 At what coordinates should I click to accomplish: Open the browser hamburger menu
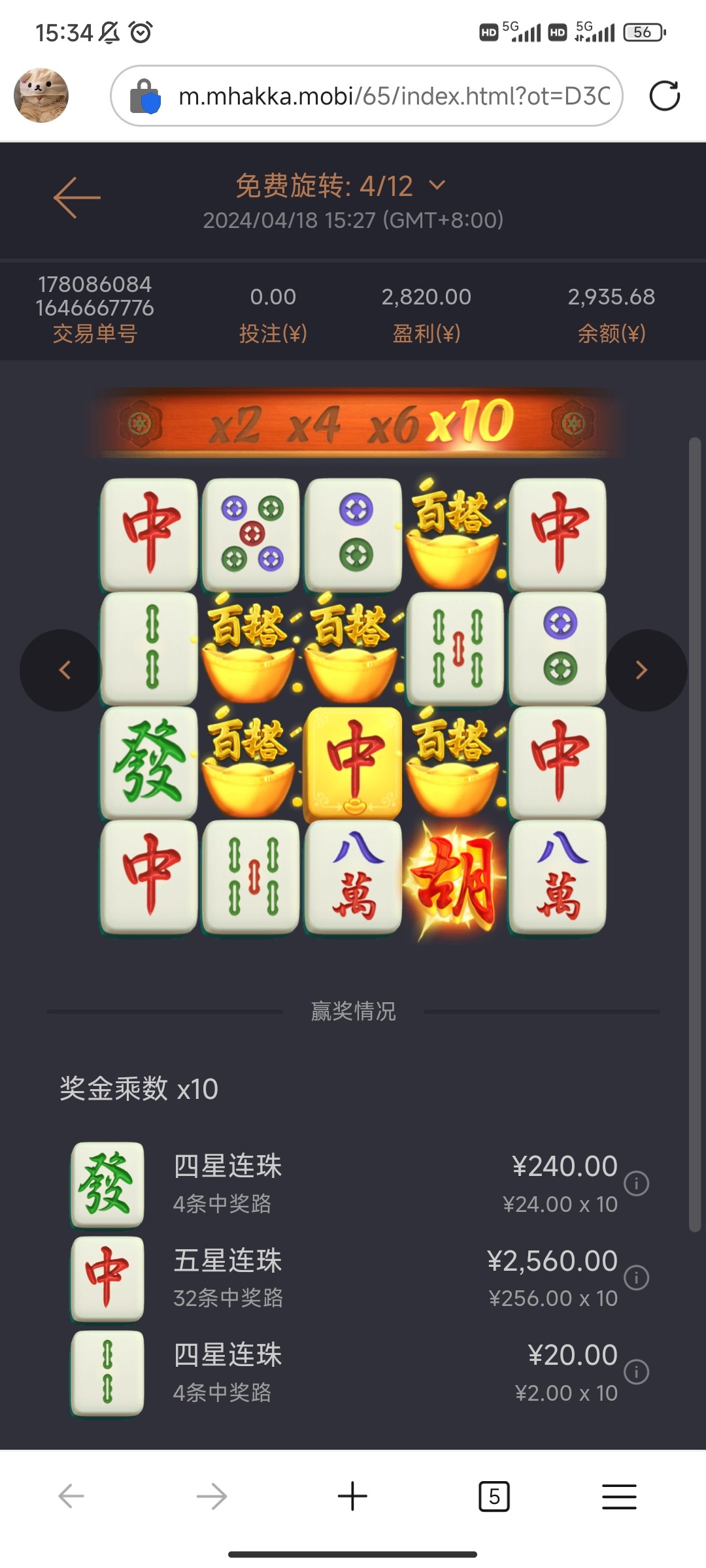click(618, 1496)
